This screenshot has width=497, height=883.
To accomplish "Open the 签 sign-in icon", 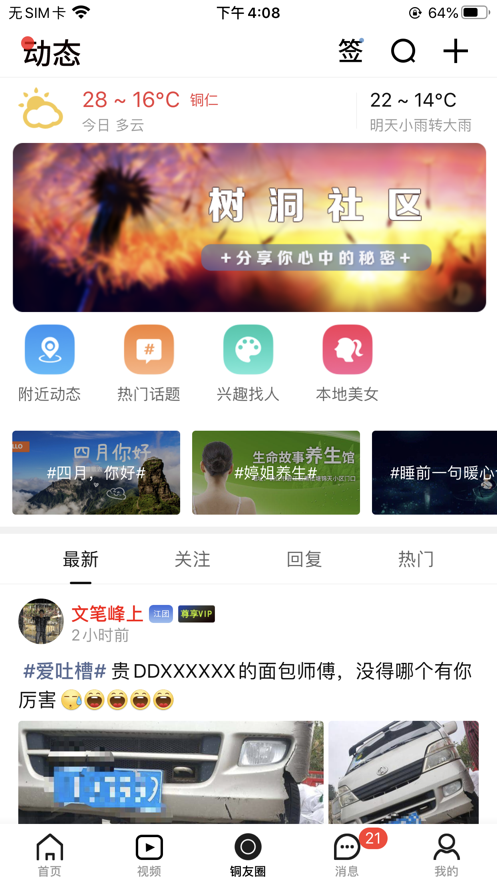I will [x=351, y=51].
